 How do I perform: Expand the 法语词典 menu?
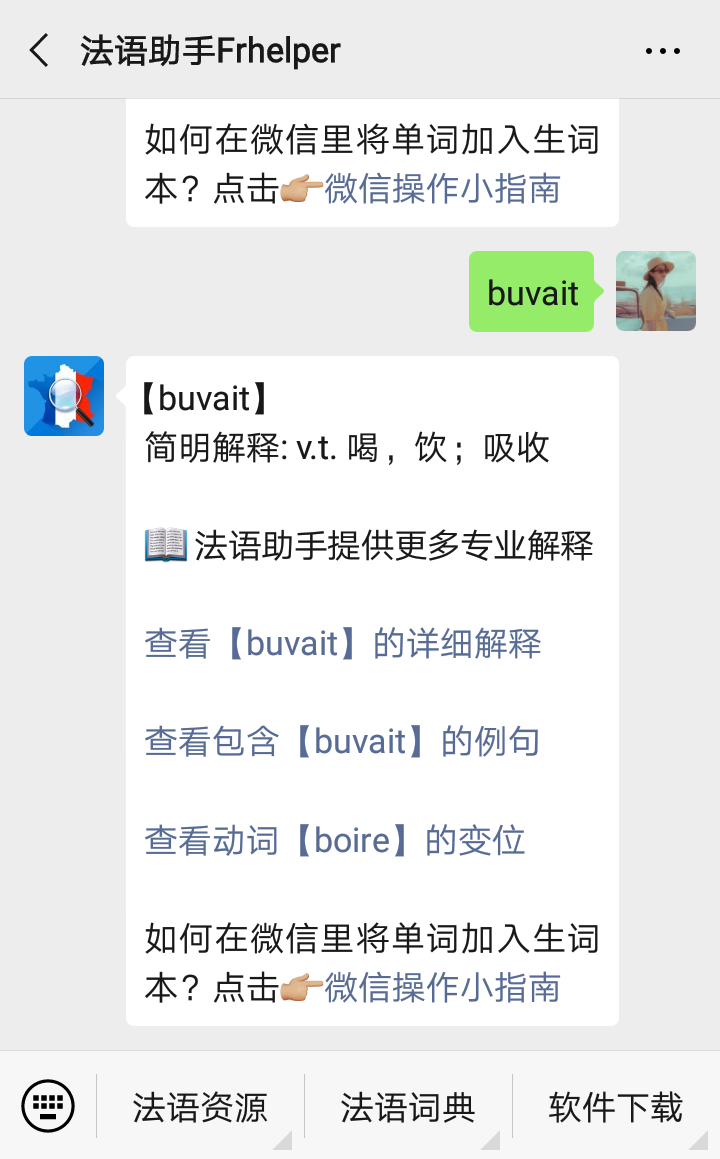(408, 1107)
